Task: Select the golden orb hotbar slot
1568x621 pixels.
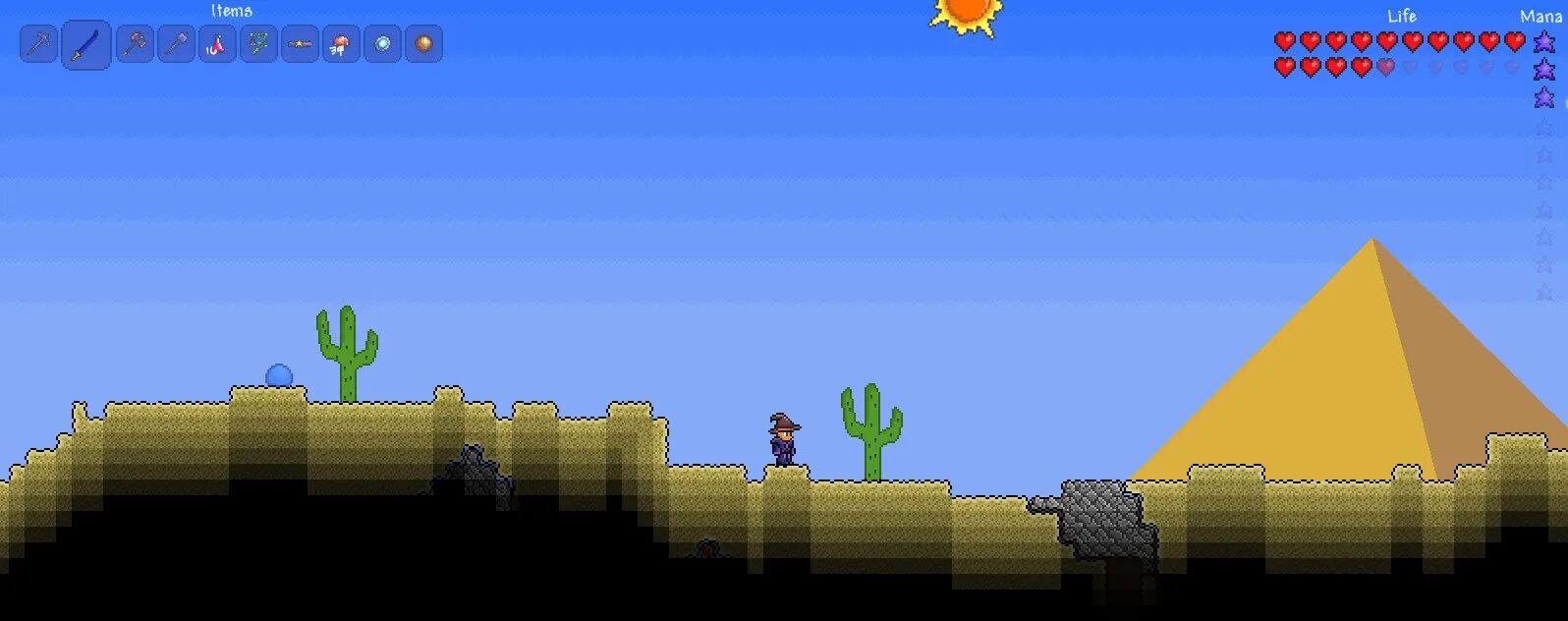Action: pos(423,44)
